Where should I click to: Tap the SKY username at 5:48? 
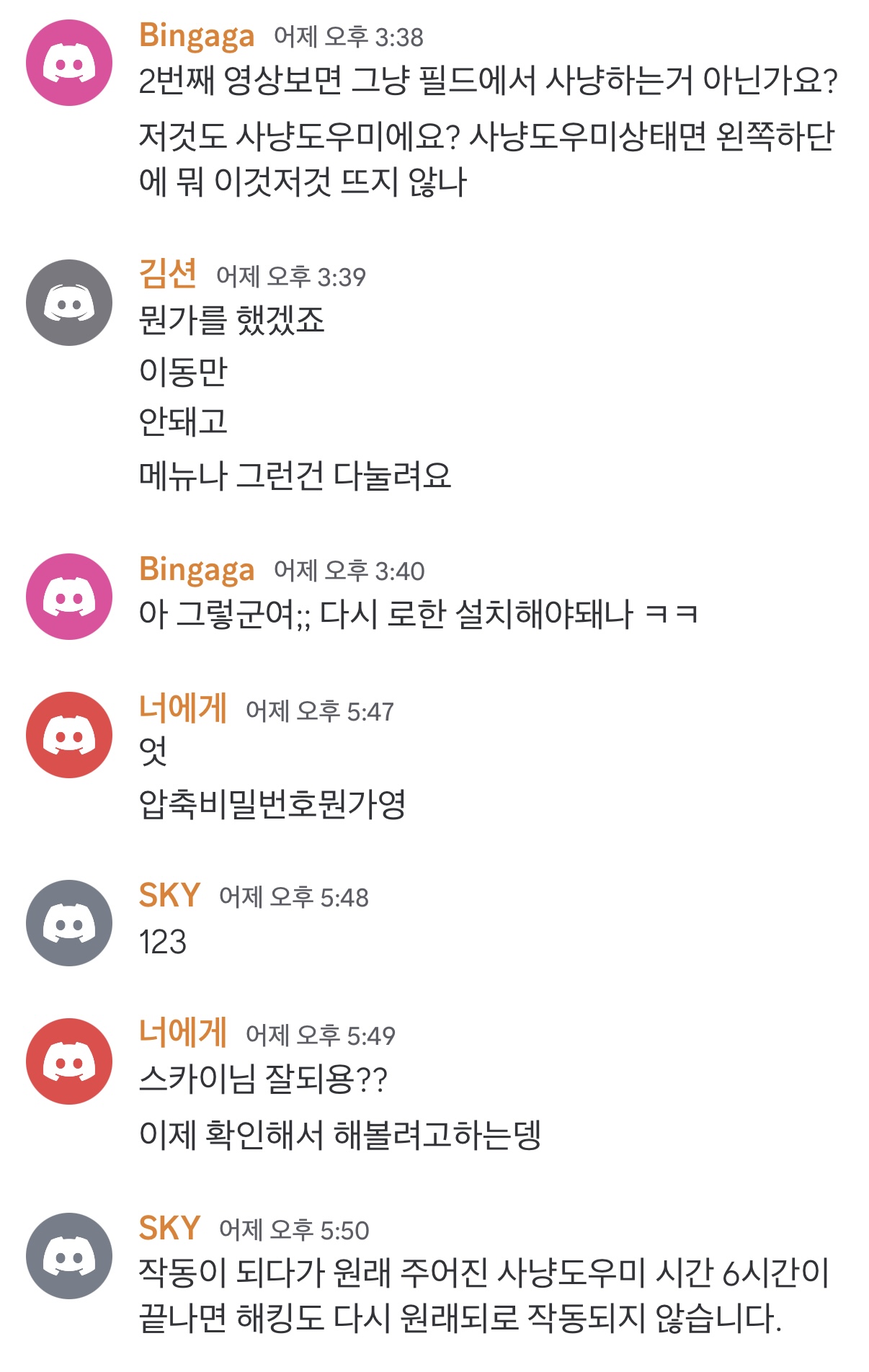[169, 896]
